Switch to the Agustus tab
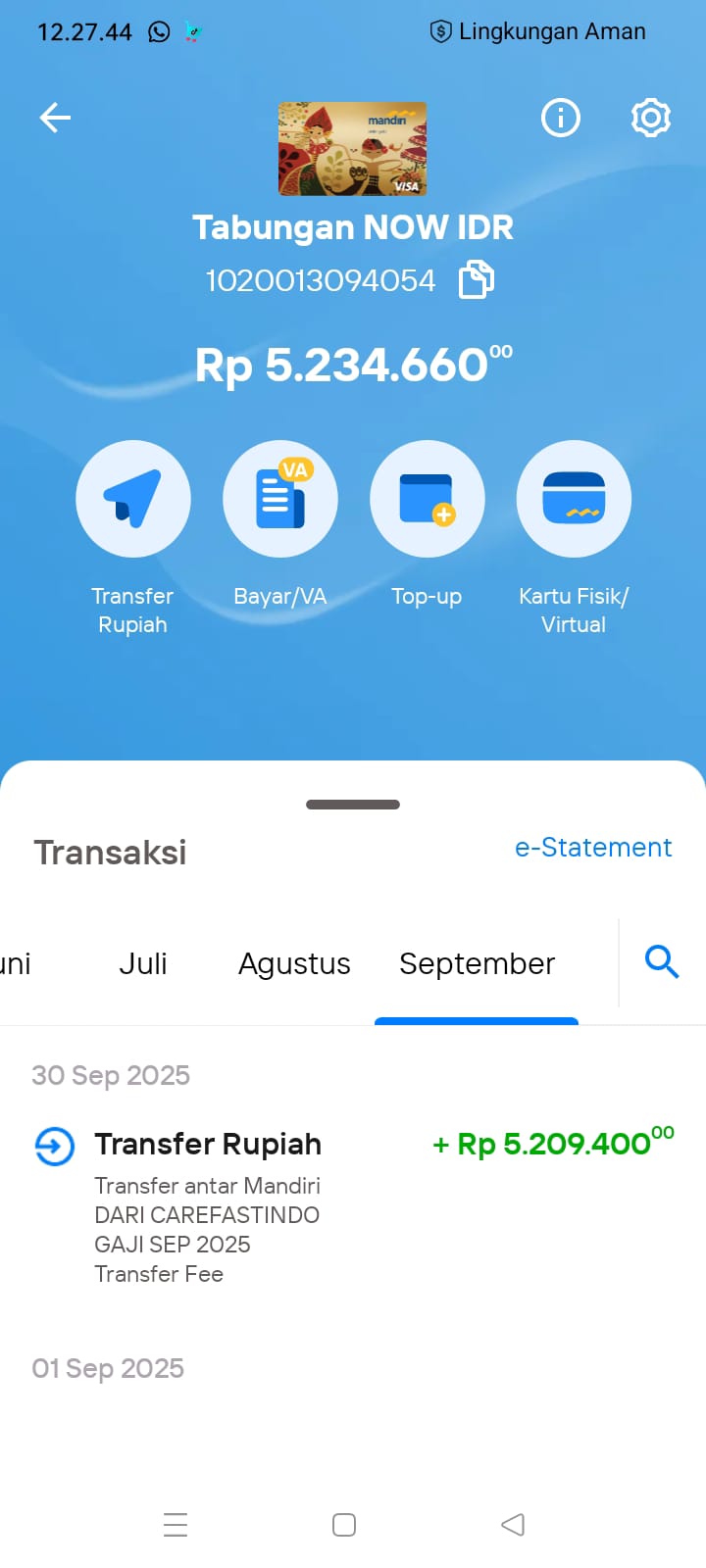Image resolution: width=706 pixels, height=1568 pixels. (294, 964)
